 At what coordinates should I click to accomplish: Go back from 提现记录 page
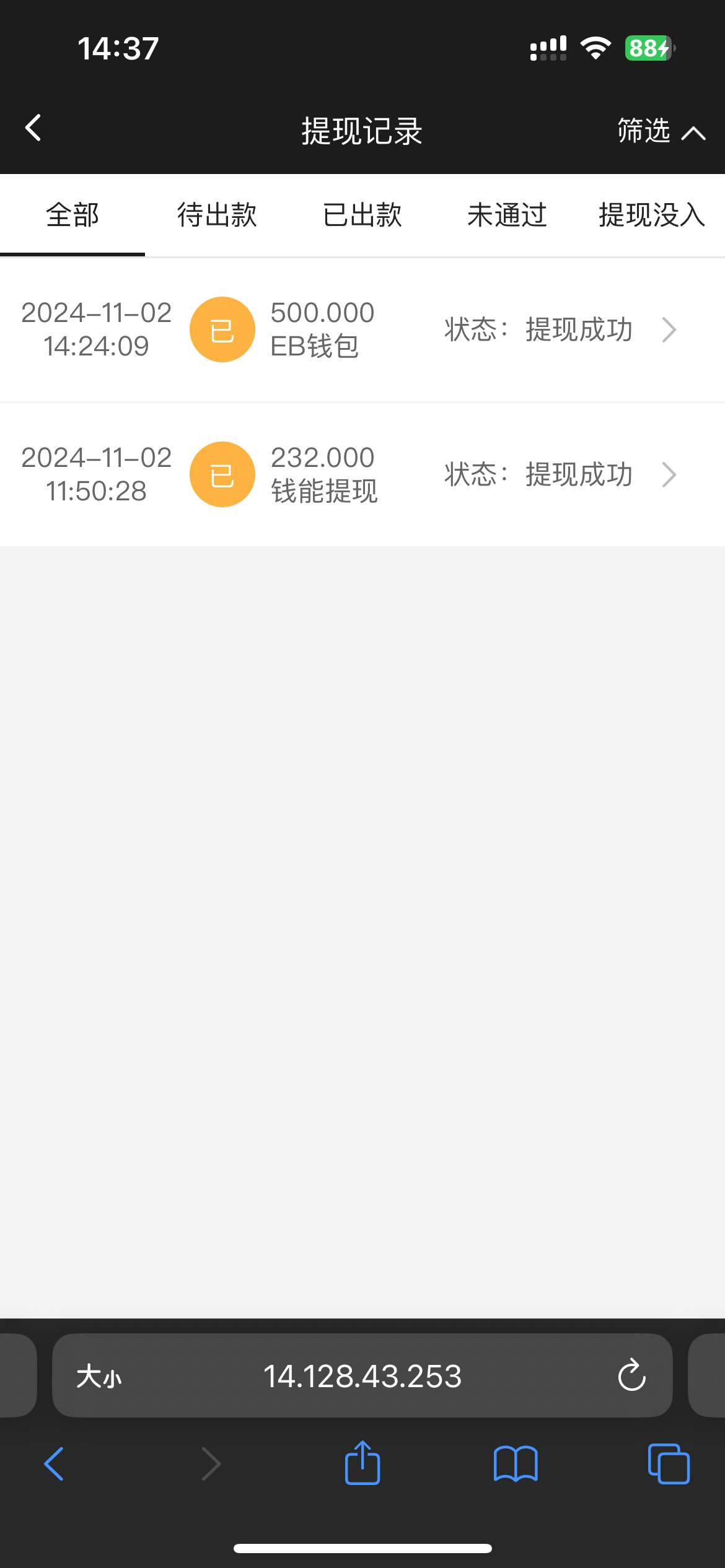coord(33,128)
